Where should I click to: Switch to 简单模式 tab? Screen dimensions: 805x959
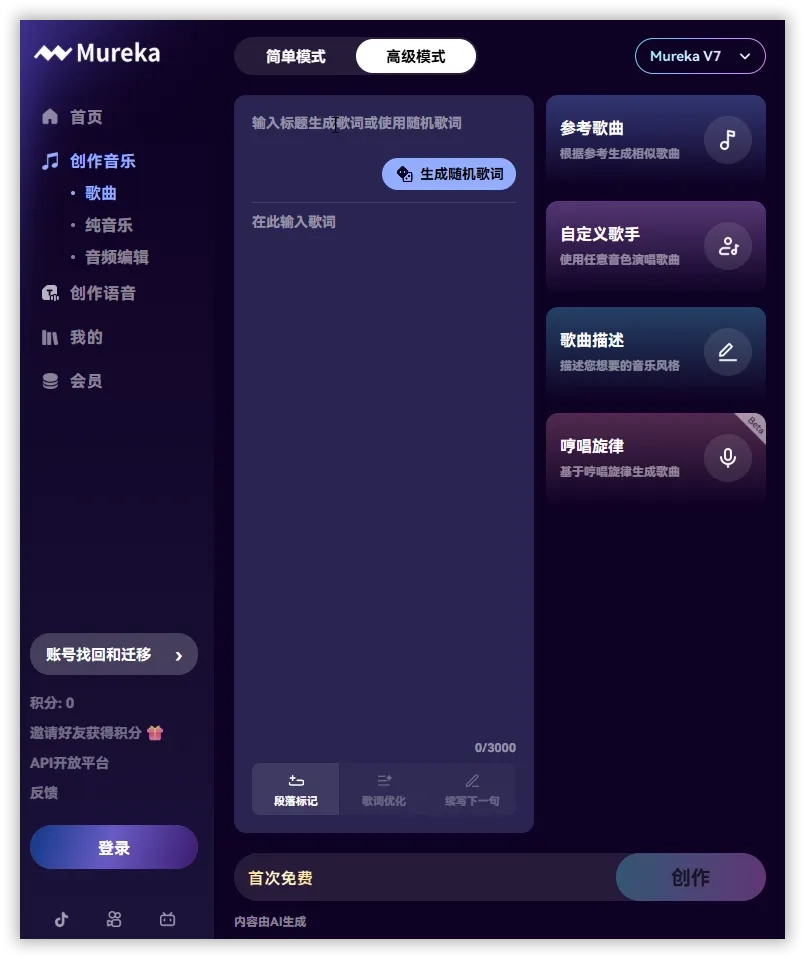pyautogui.click(x=296, y=57)
